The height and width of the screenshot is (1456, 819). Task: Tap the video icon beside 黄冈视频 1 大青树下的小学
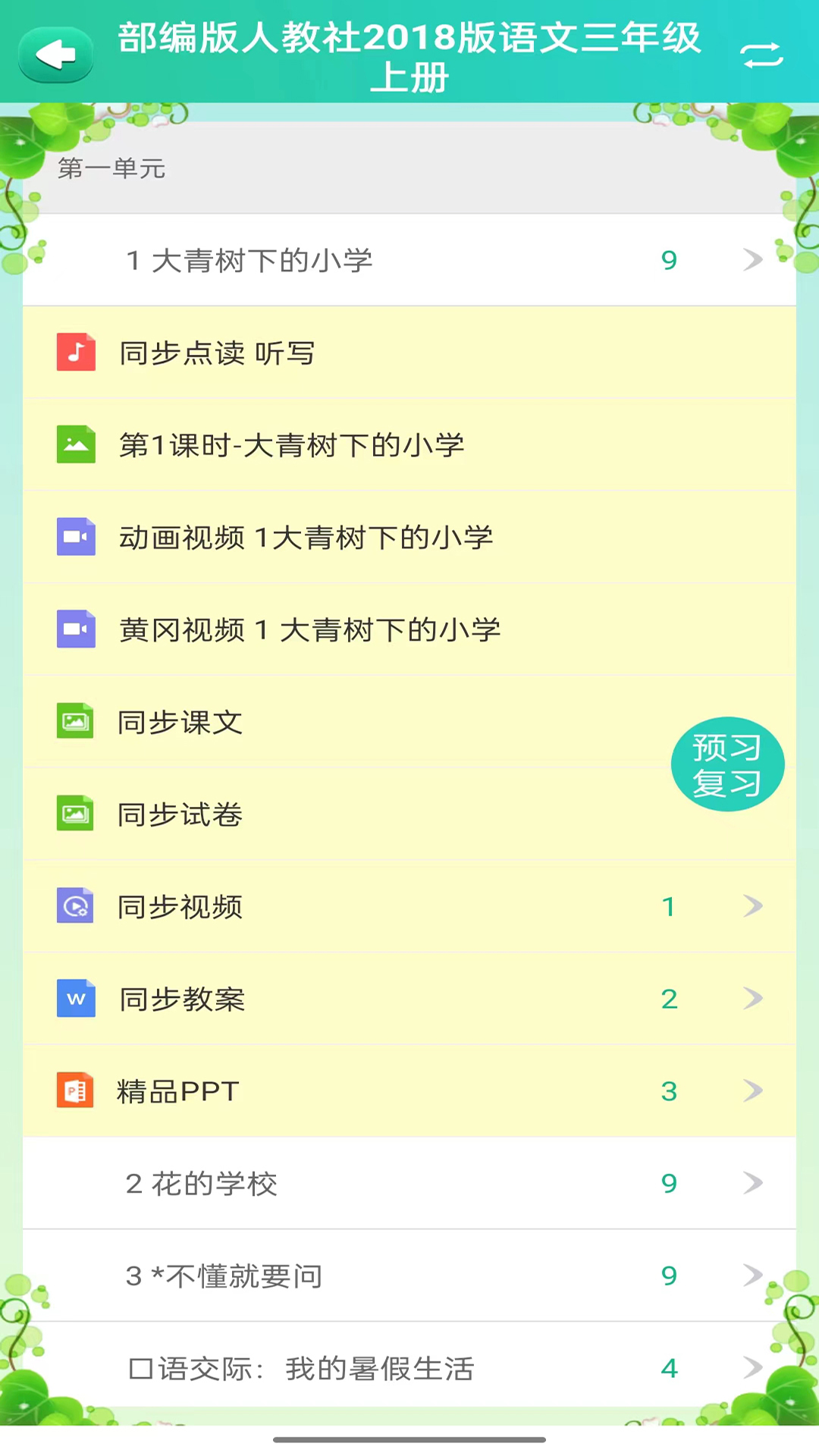click(75, 629)
